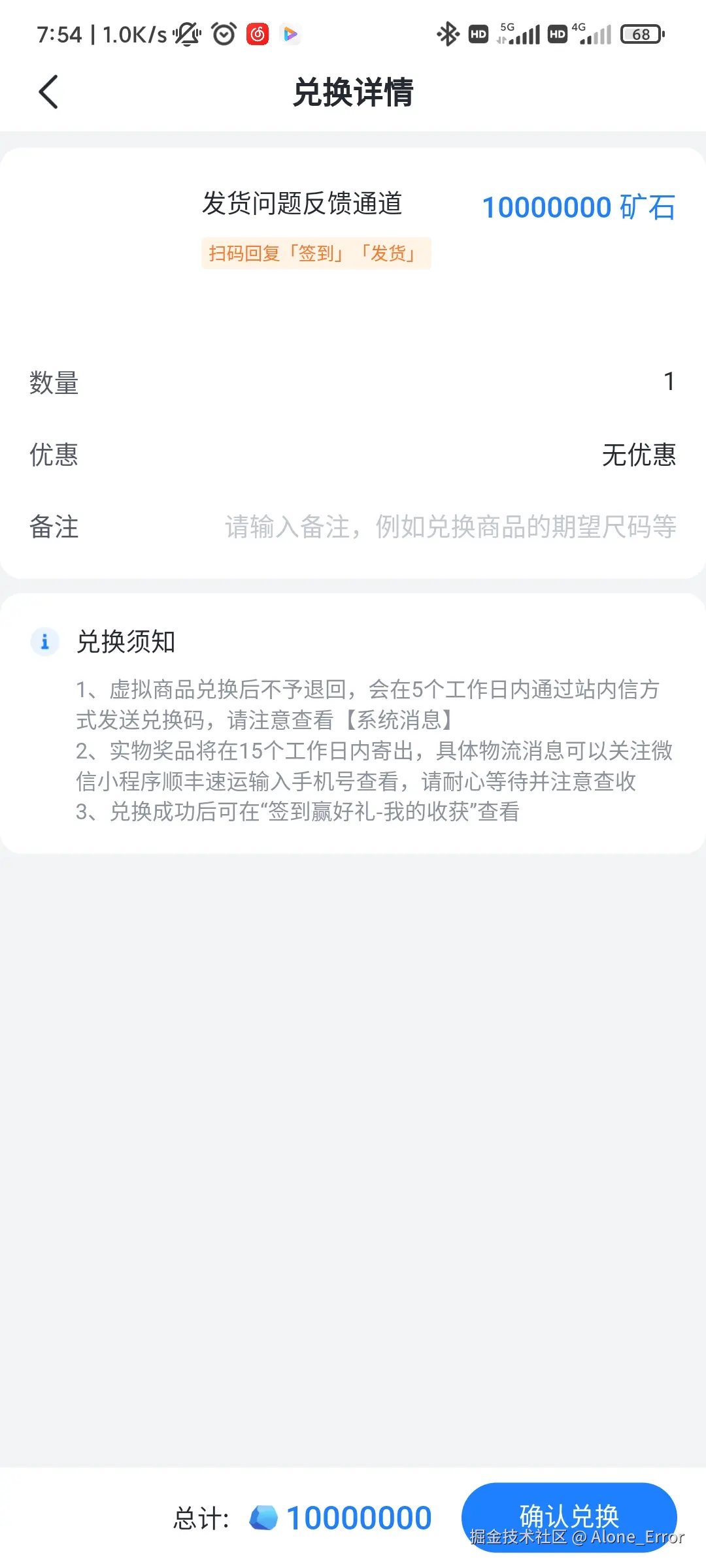Click the orange 扫码回复 tag label
The image size is (706, 1568).
click(316, 253)
